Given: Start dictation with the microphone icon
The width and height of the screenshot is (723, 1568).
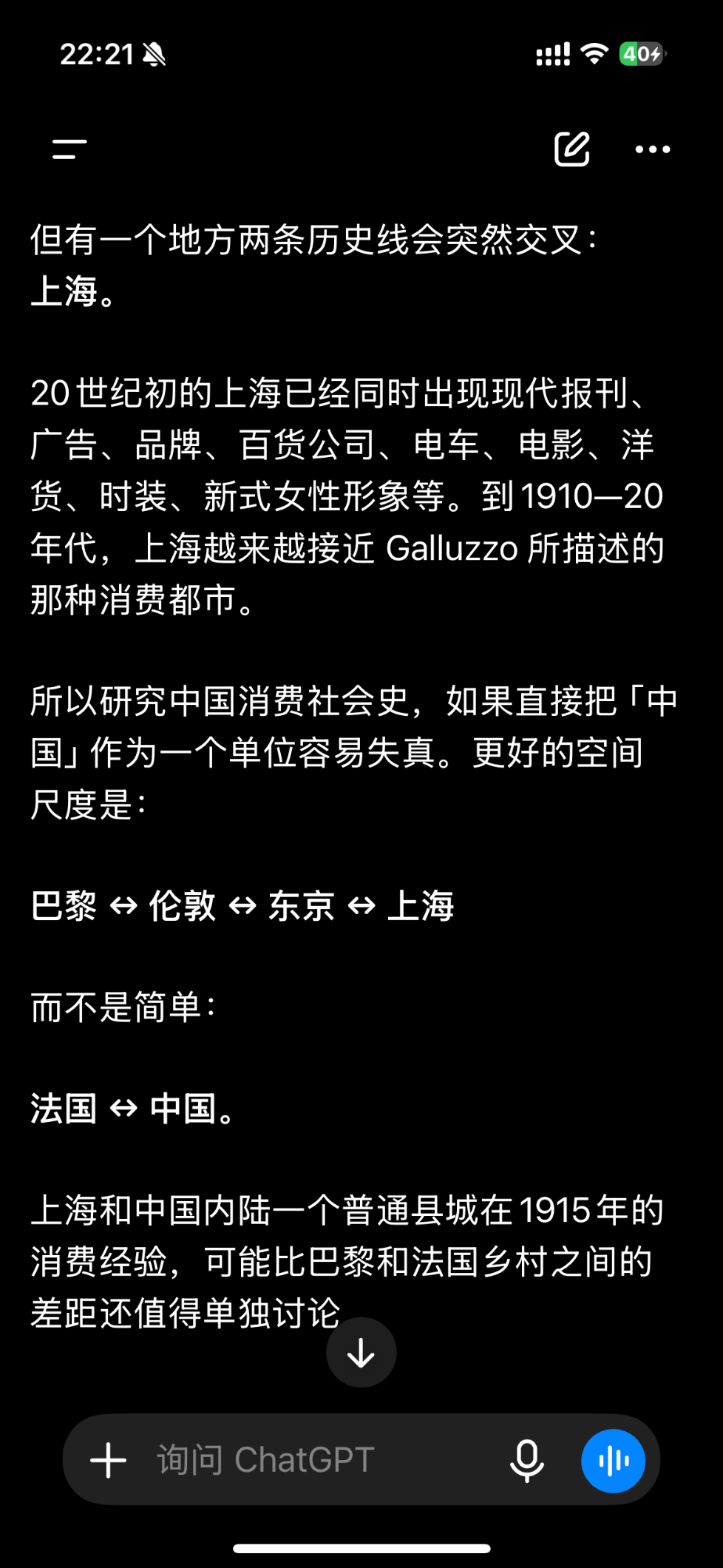Looking at the screenshot, I should pos(527,1460).
